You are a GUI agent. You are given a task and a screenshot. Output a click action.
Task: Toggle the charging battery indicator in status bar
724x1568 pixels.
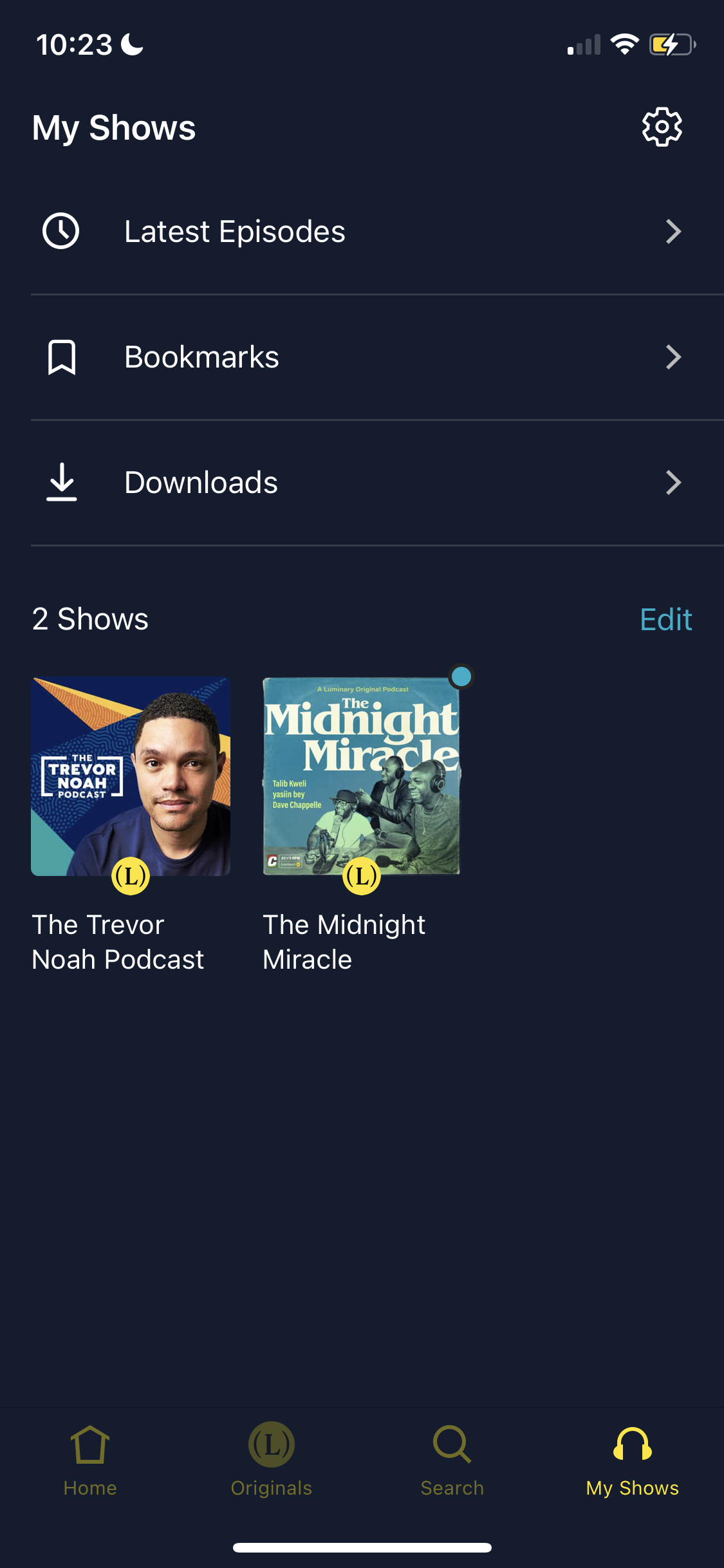(671, 44)
